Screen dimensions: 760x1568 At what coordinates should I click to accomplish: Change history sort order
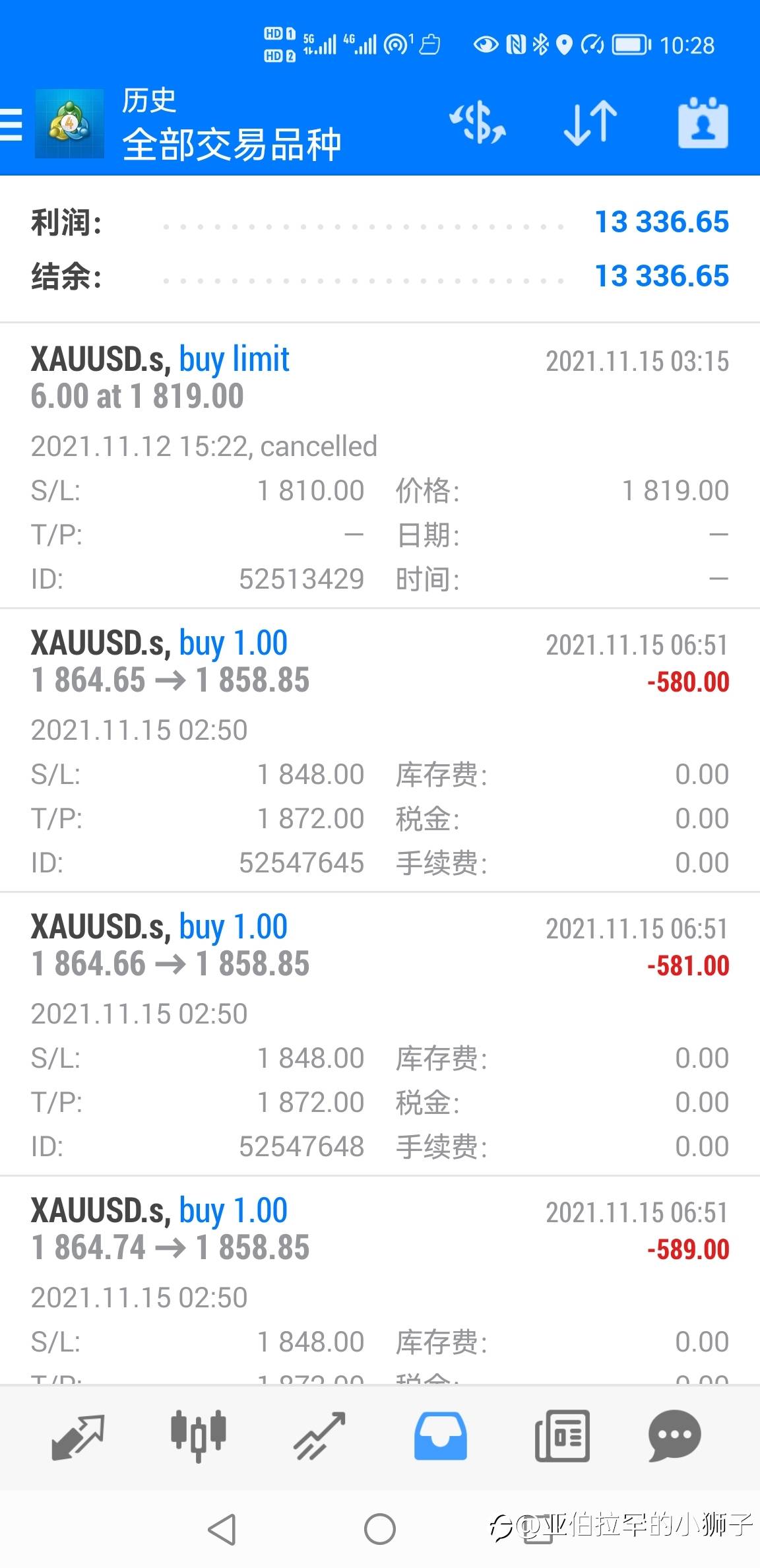(590, 123)
